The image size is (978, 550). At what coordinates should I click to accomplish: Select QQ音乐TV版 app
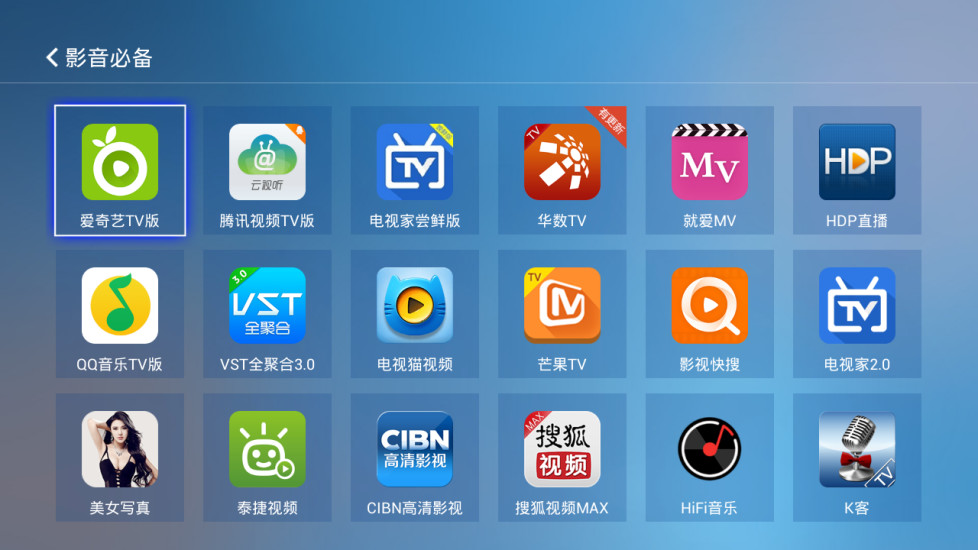pyautogui.click(x=120, y=314)
